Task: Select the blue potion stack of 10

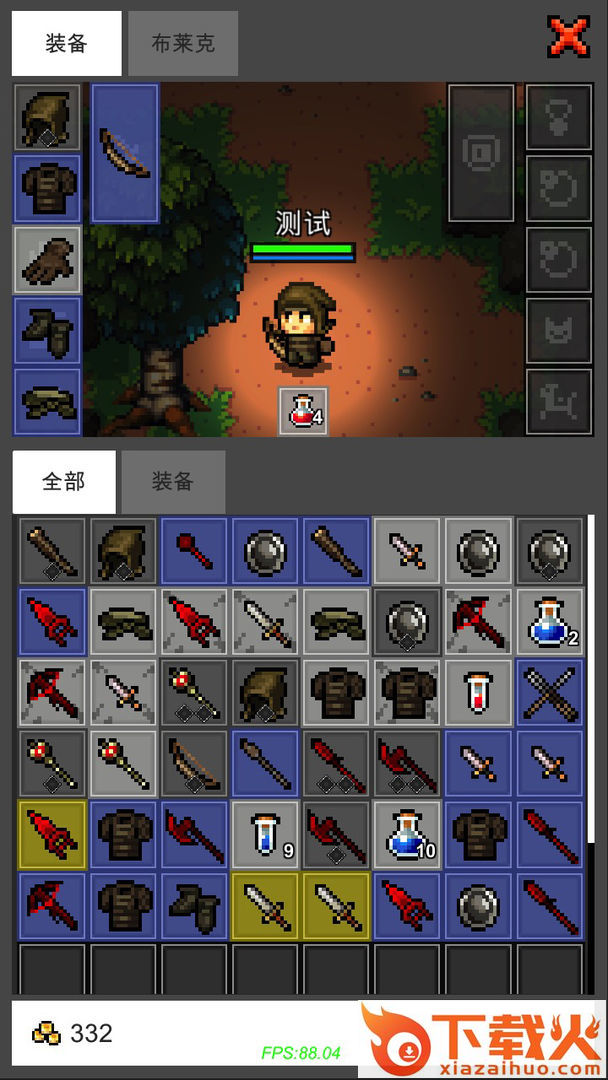Action: (407, 835)
